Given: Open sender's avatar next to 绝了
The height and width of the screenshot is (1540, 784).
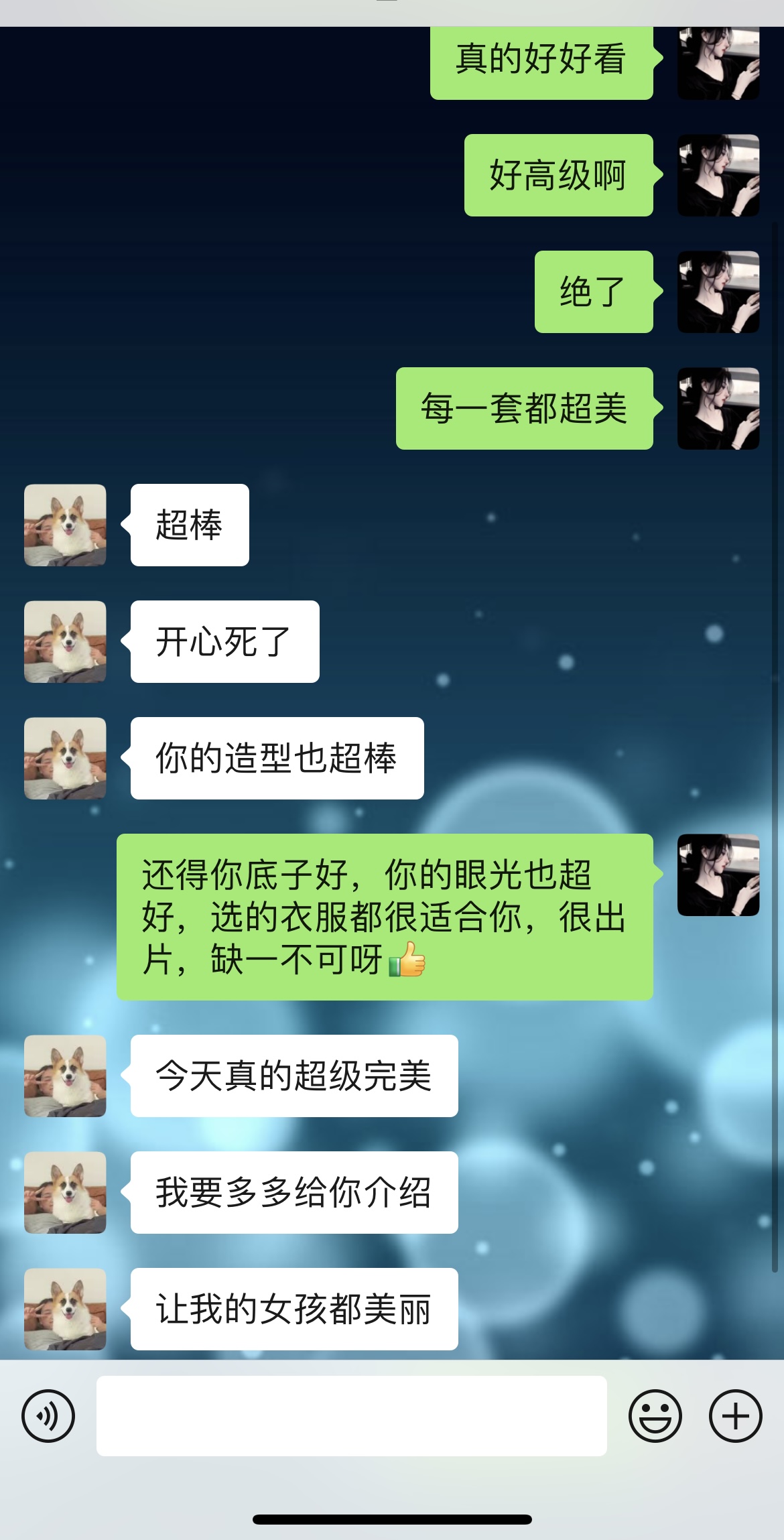Looking at the screenshot, I should [718, 292].
